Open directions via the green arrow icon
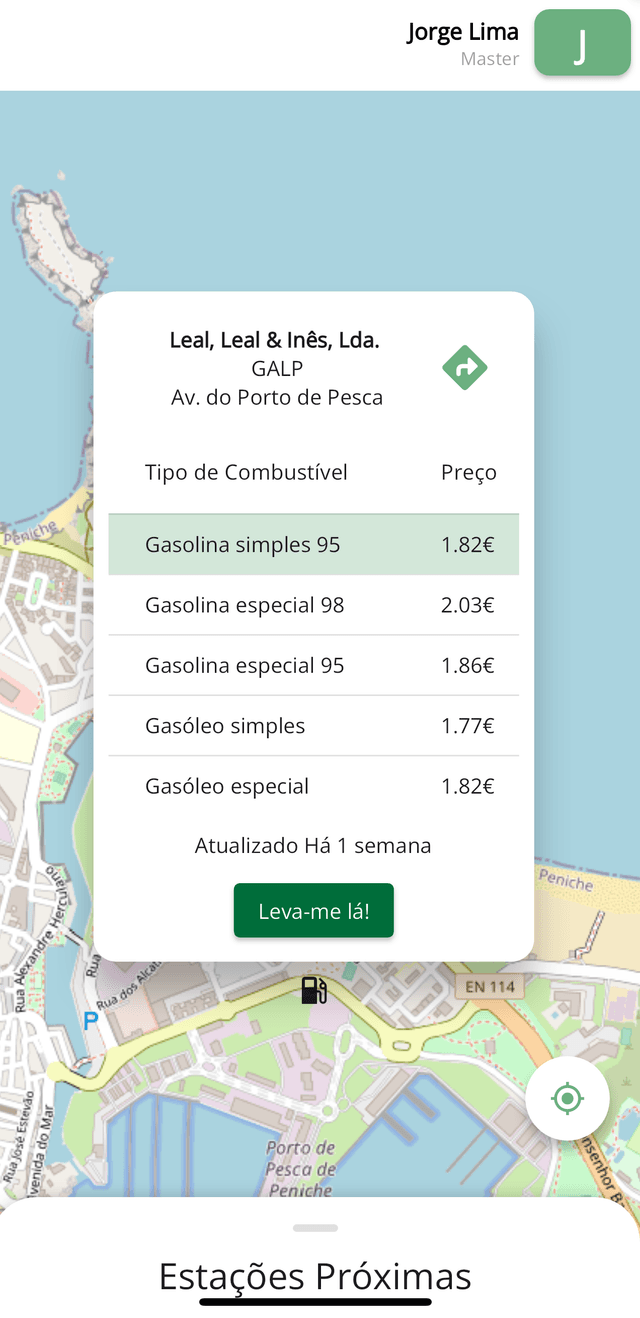Viewport: 640px width, 1318px height. click(465, 368)
